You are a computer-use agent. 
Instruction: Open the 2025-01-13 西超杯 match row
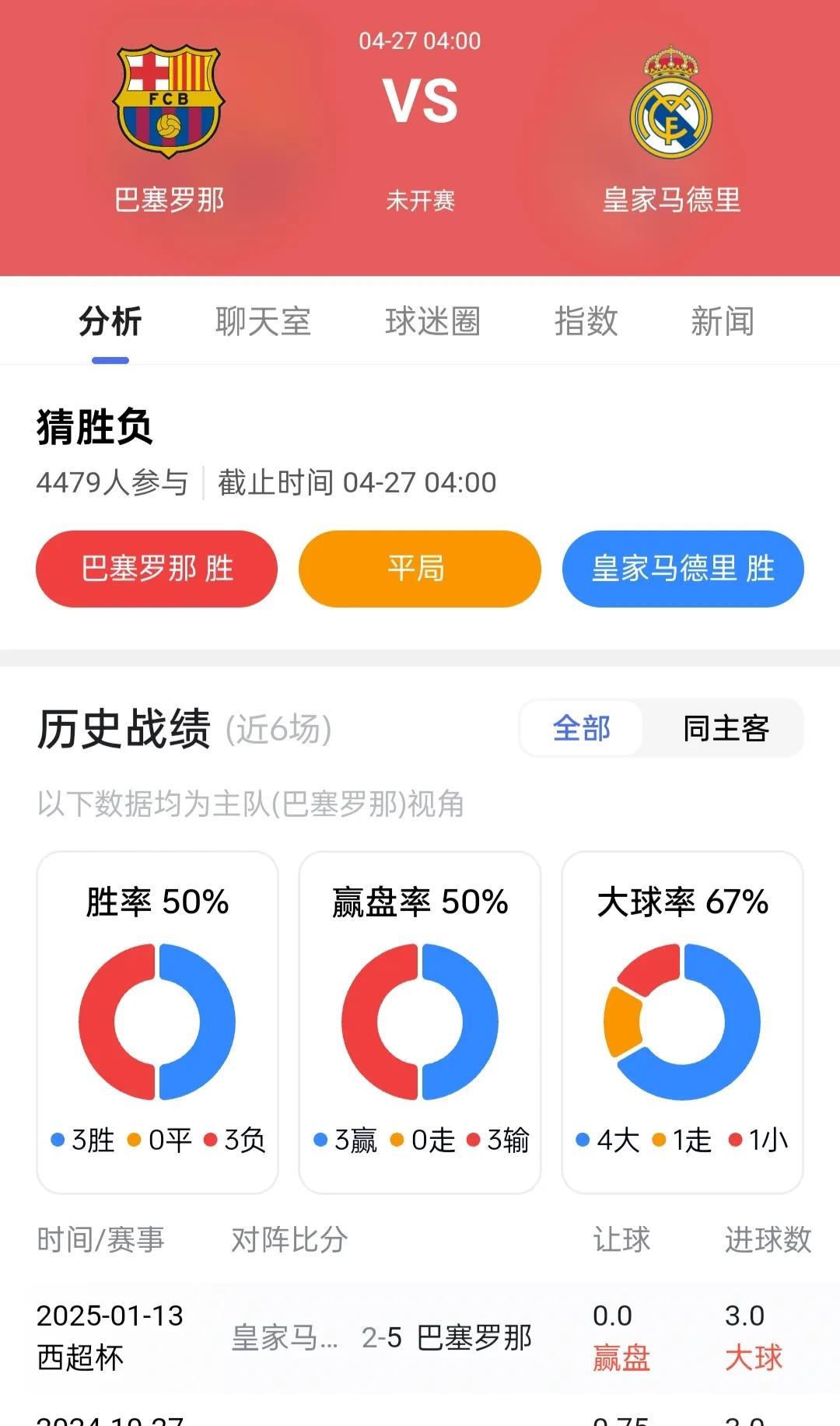(420, 1337)
